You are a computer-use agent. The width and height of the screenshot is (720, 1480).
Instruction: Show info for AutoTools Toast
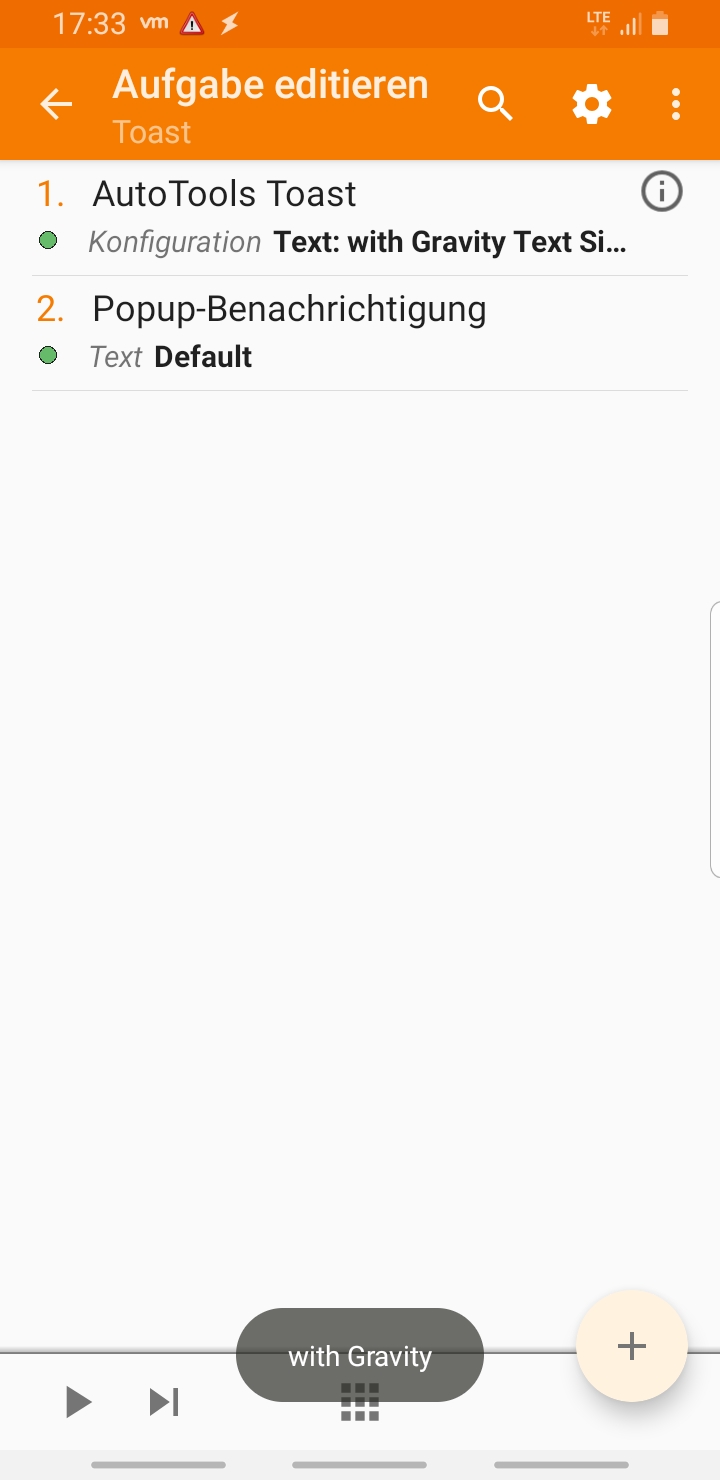(x=661, y=192)
